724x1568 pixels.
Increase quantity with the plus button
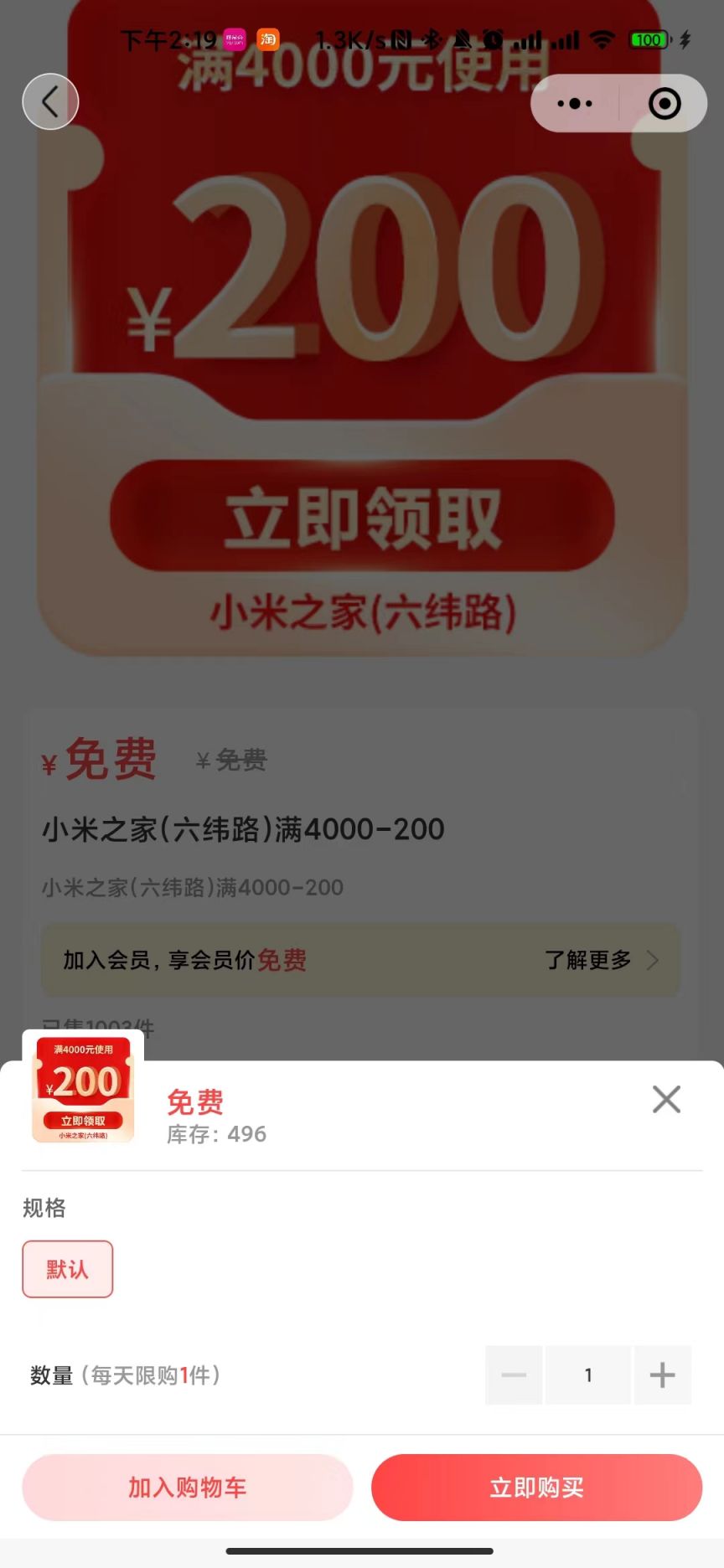pos(662,1375)
